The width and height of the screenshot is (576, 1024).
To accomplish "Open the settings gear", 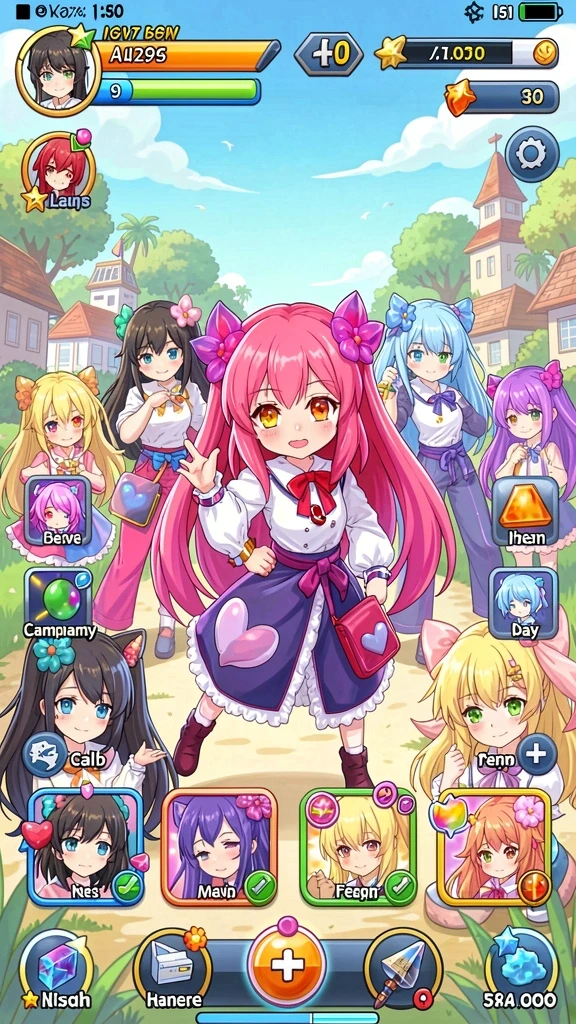I will [x=532, y=155].
